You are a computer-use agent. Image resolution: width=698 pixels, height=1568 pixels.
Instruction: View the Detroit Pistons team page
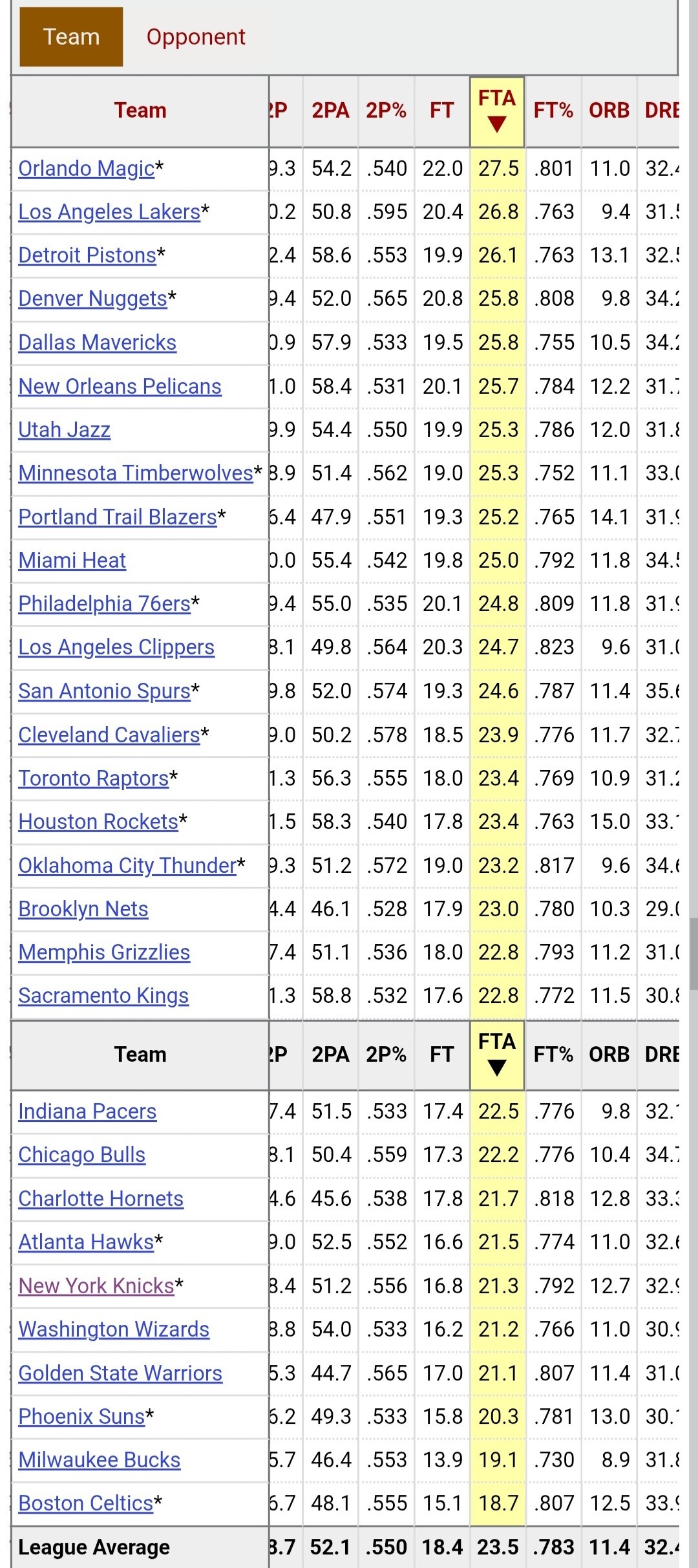[x=87, y=255]
